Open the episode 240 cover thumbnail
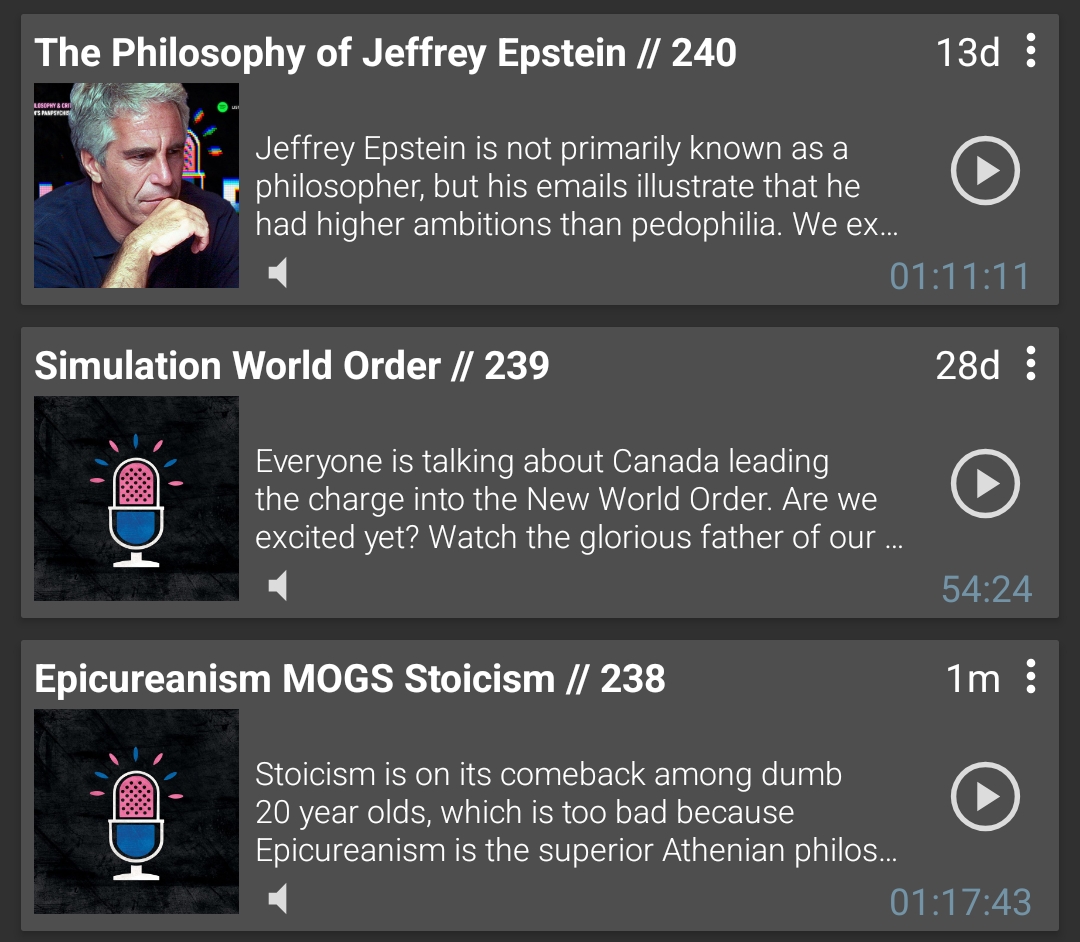1080x942 pixels. pos(136,186)
